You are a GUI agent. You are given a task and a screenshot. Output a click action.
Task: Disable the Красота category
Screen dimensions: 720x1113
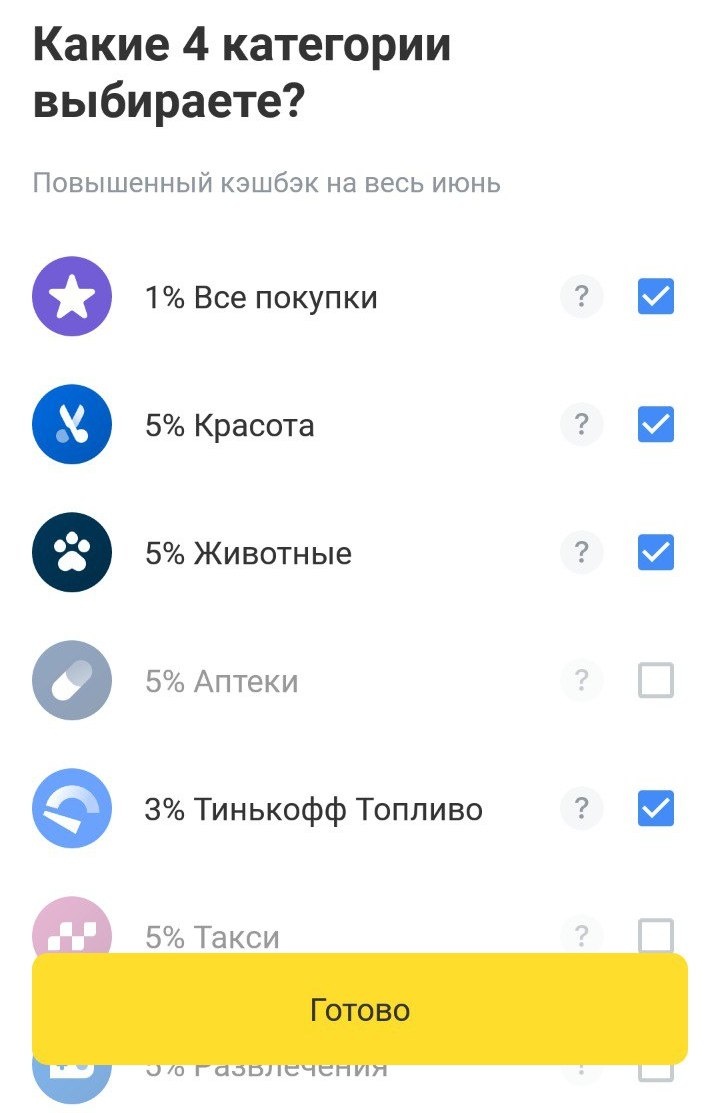pyautogui.click(x=657, y=424)
